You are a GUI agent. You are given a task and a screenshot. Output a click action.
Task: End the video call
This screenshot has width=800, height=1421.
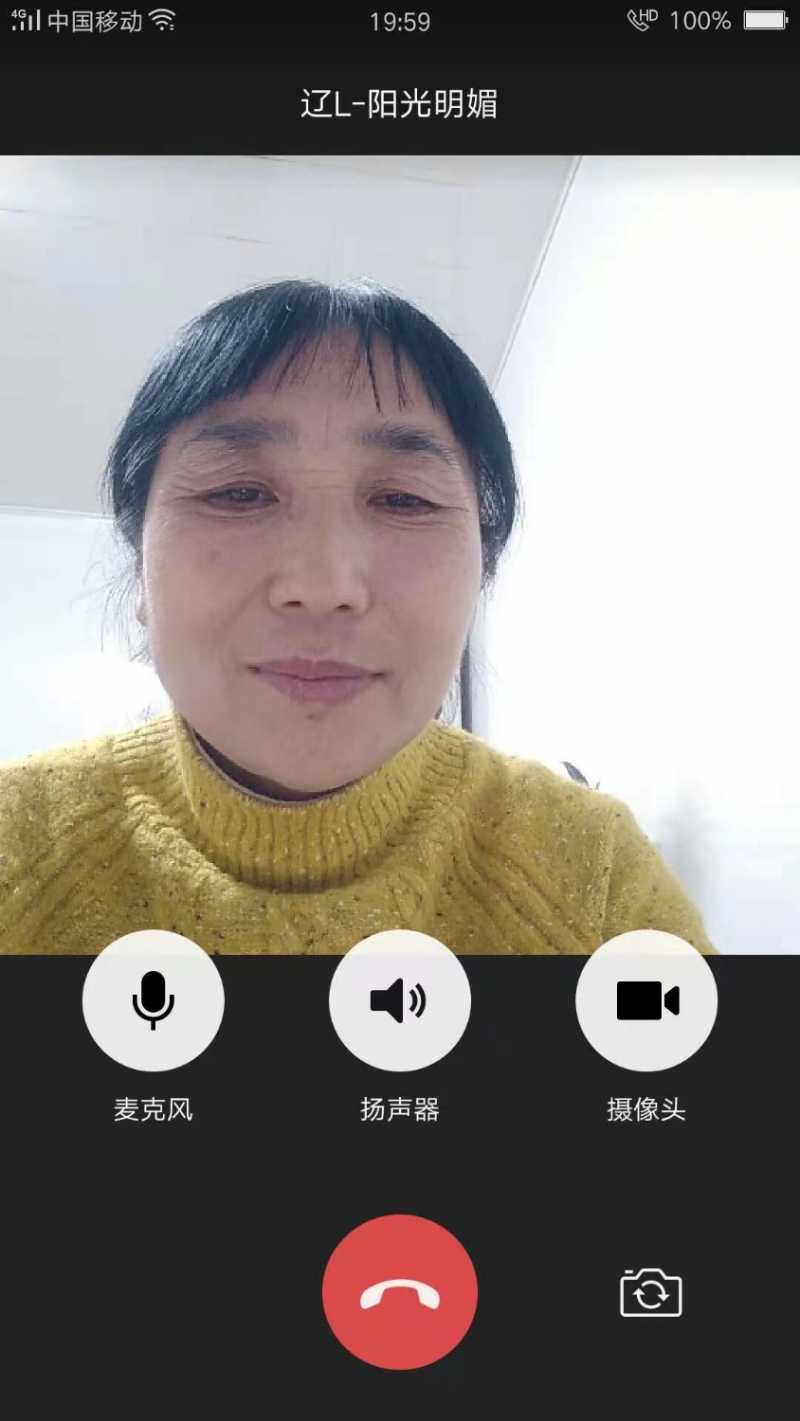[x=399, y=1292]
